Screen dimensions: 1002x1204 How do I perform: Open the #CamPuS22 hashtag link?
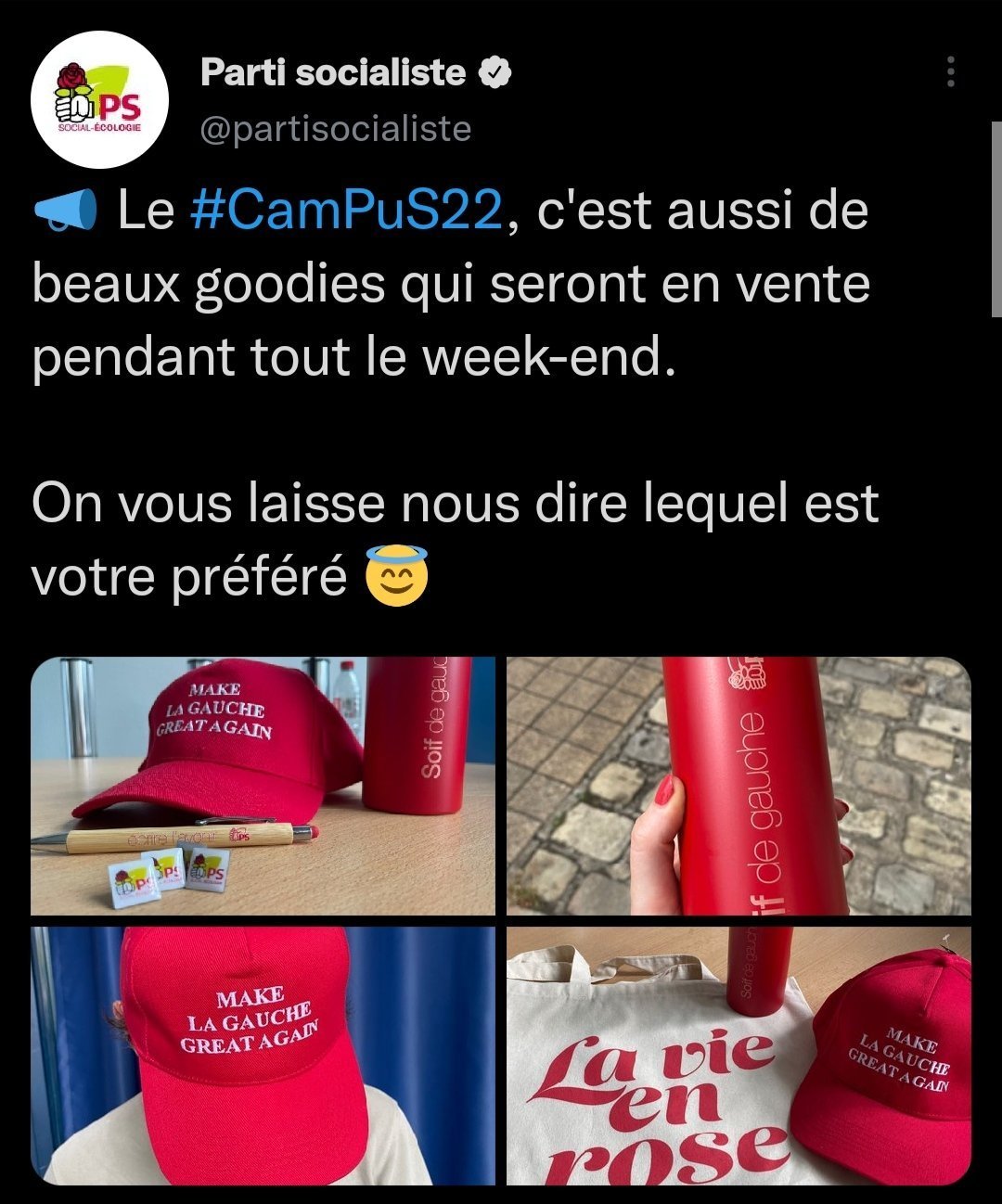pyautogui.click(x=347, y=211)
